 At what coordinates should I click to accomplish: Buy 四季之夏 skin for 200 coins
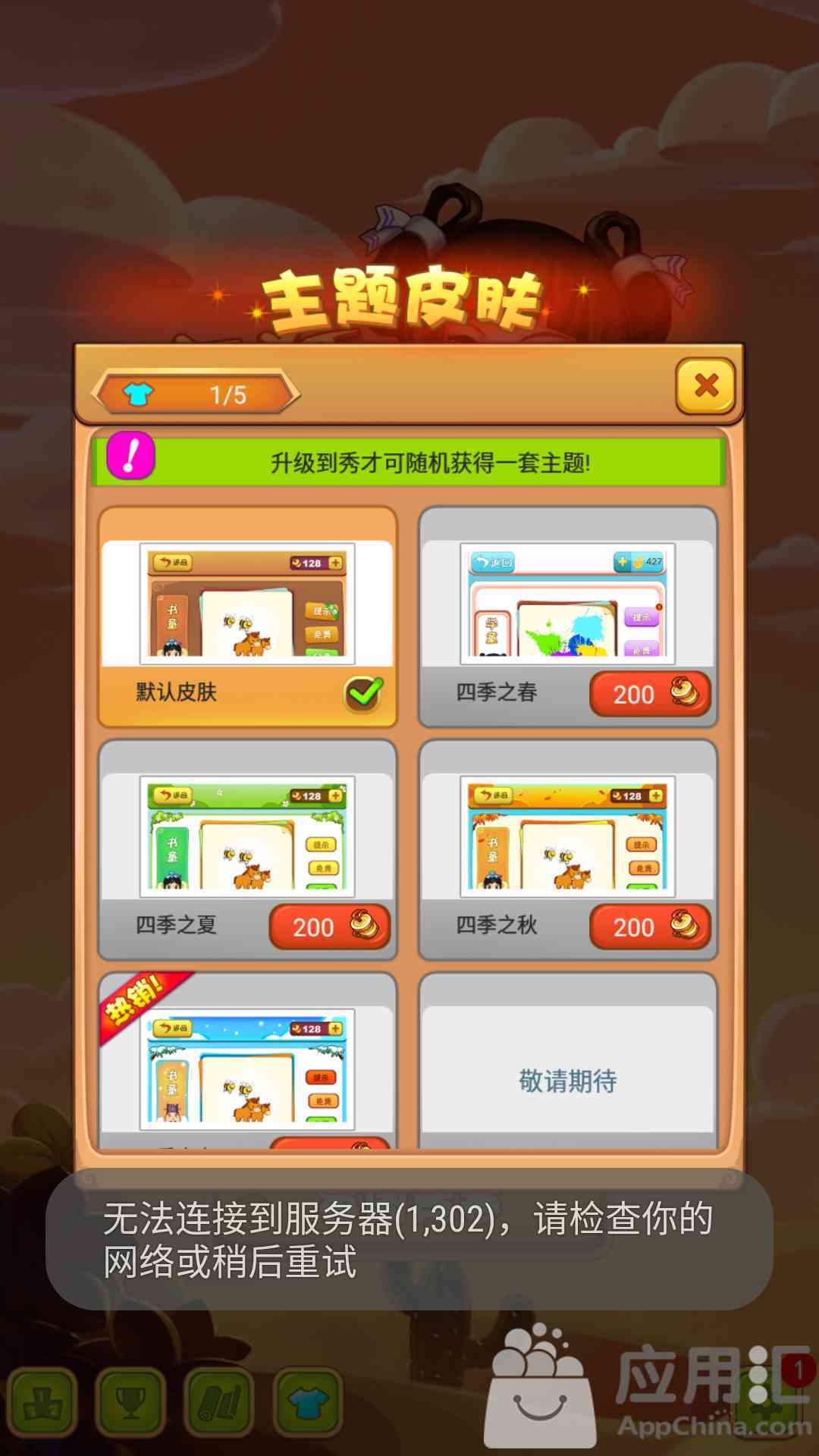click(x=329, y=927)
